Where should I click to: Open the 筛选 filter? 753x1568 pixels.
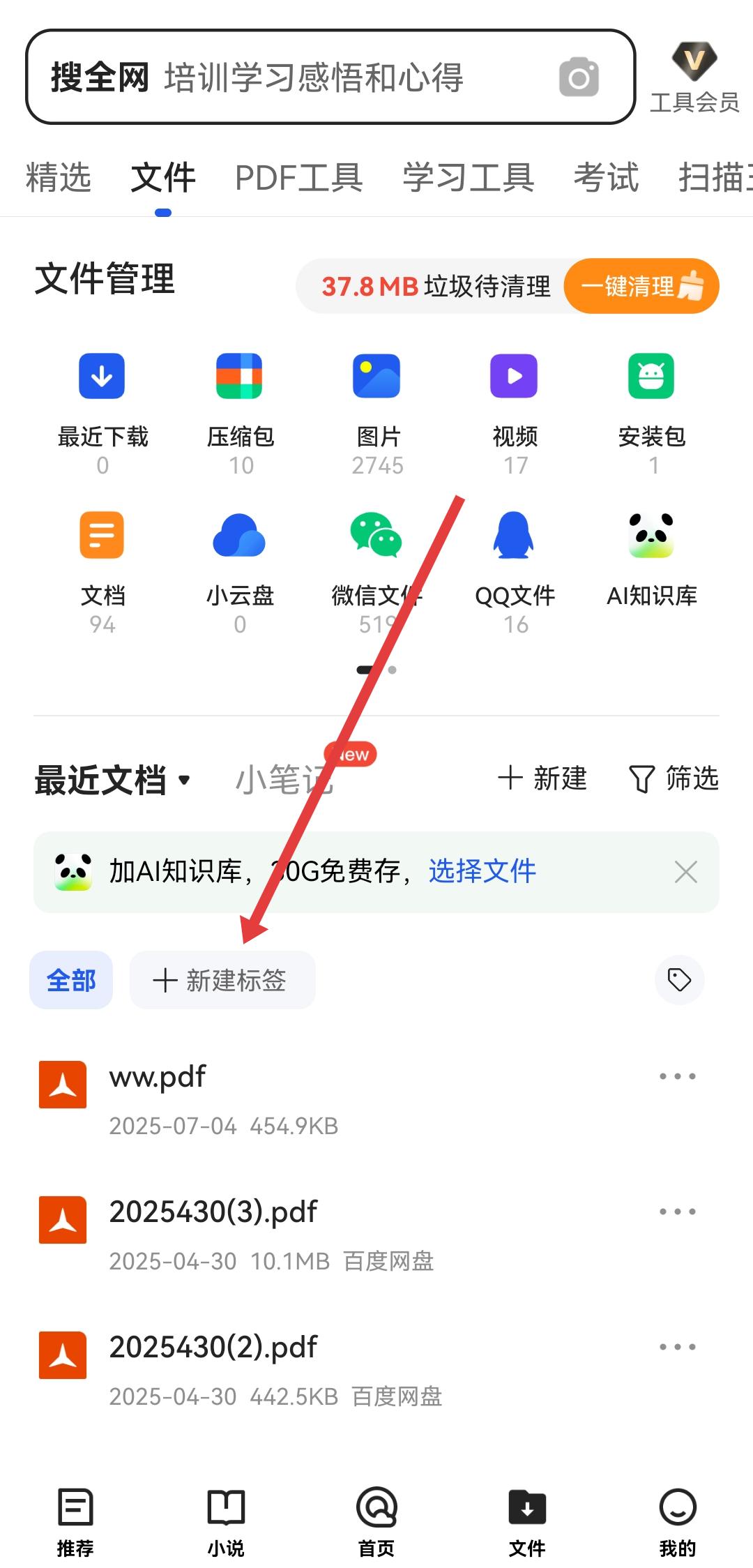pyautogui.click(x=674, y=778)
